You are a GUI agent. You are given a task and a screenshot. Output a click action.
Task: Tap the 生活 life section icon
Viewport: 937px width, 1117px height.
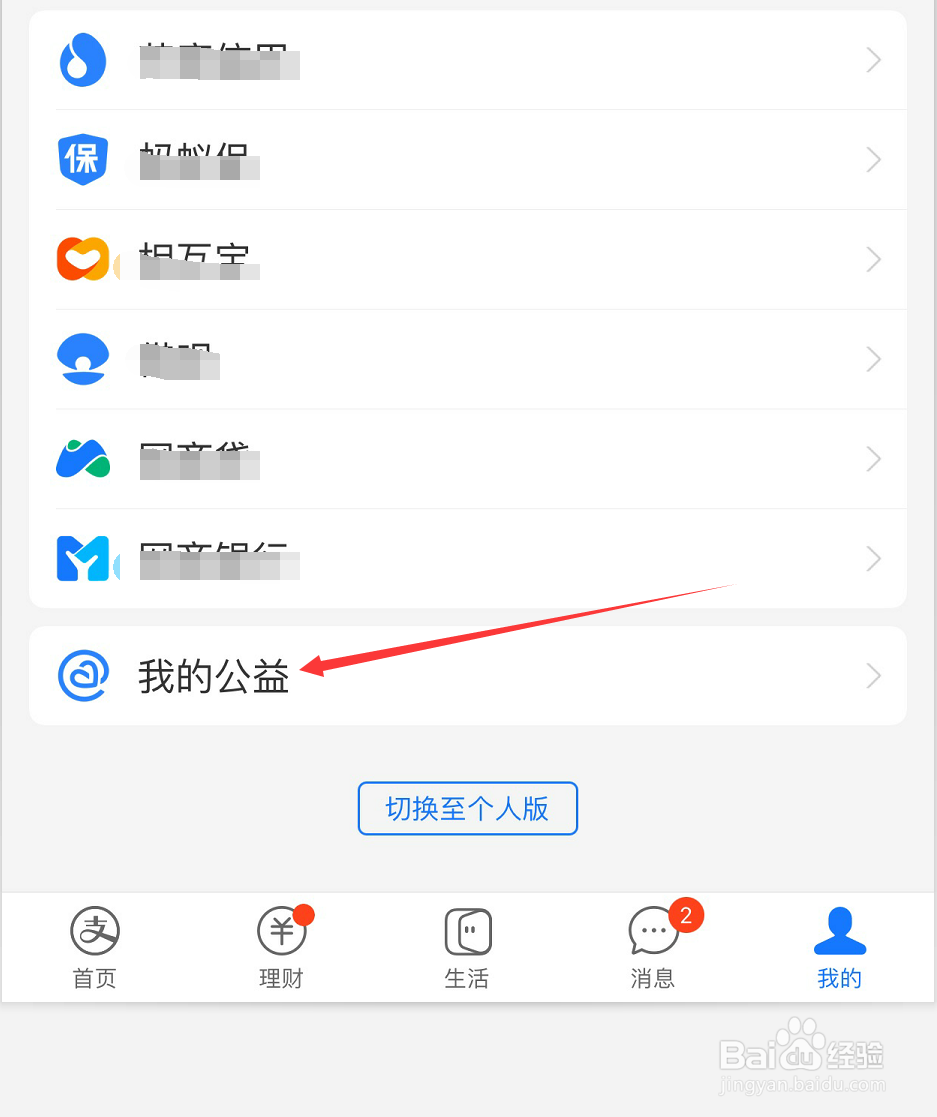point(467,930)
